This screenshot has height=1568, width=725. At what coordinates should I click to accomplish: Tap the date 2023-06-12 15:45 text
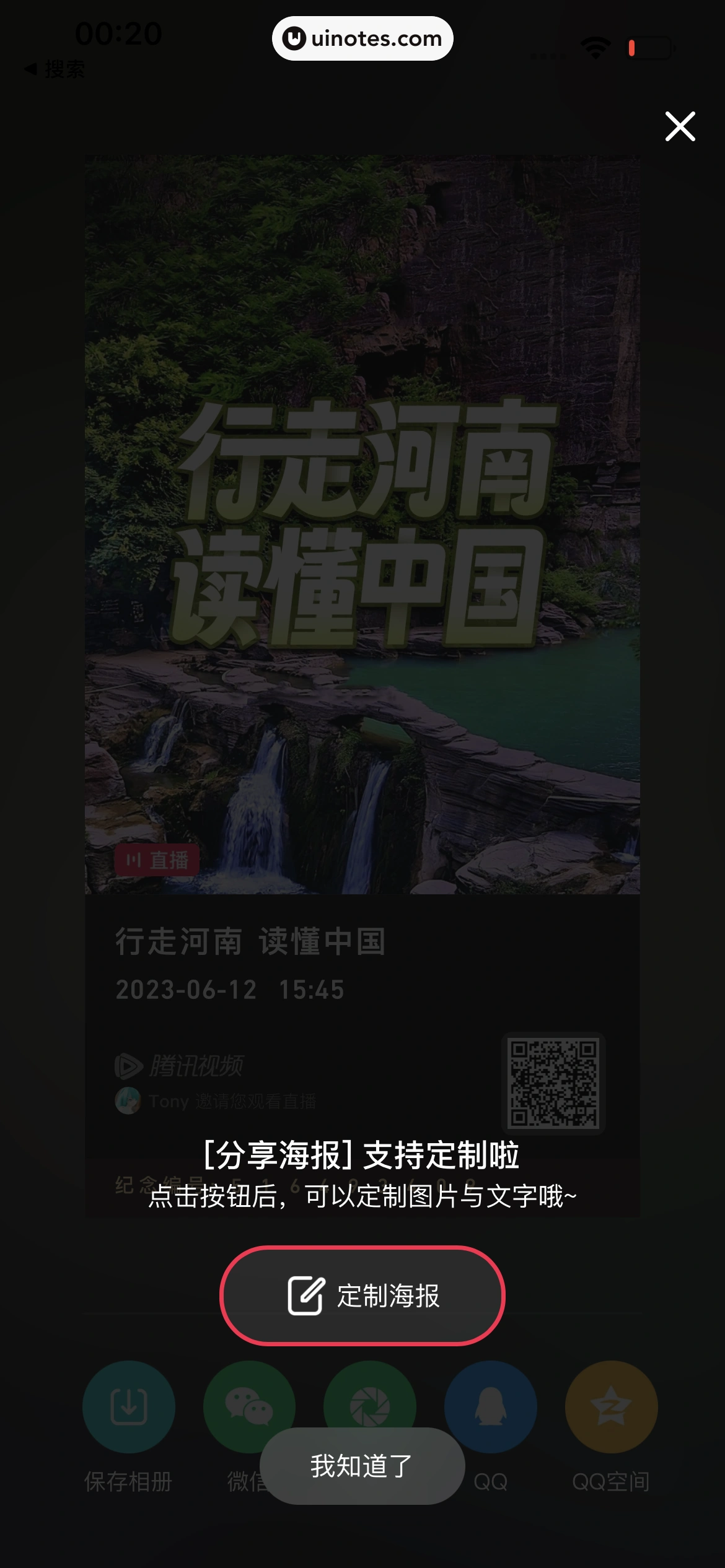tap(229, 990)
